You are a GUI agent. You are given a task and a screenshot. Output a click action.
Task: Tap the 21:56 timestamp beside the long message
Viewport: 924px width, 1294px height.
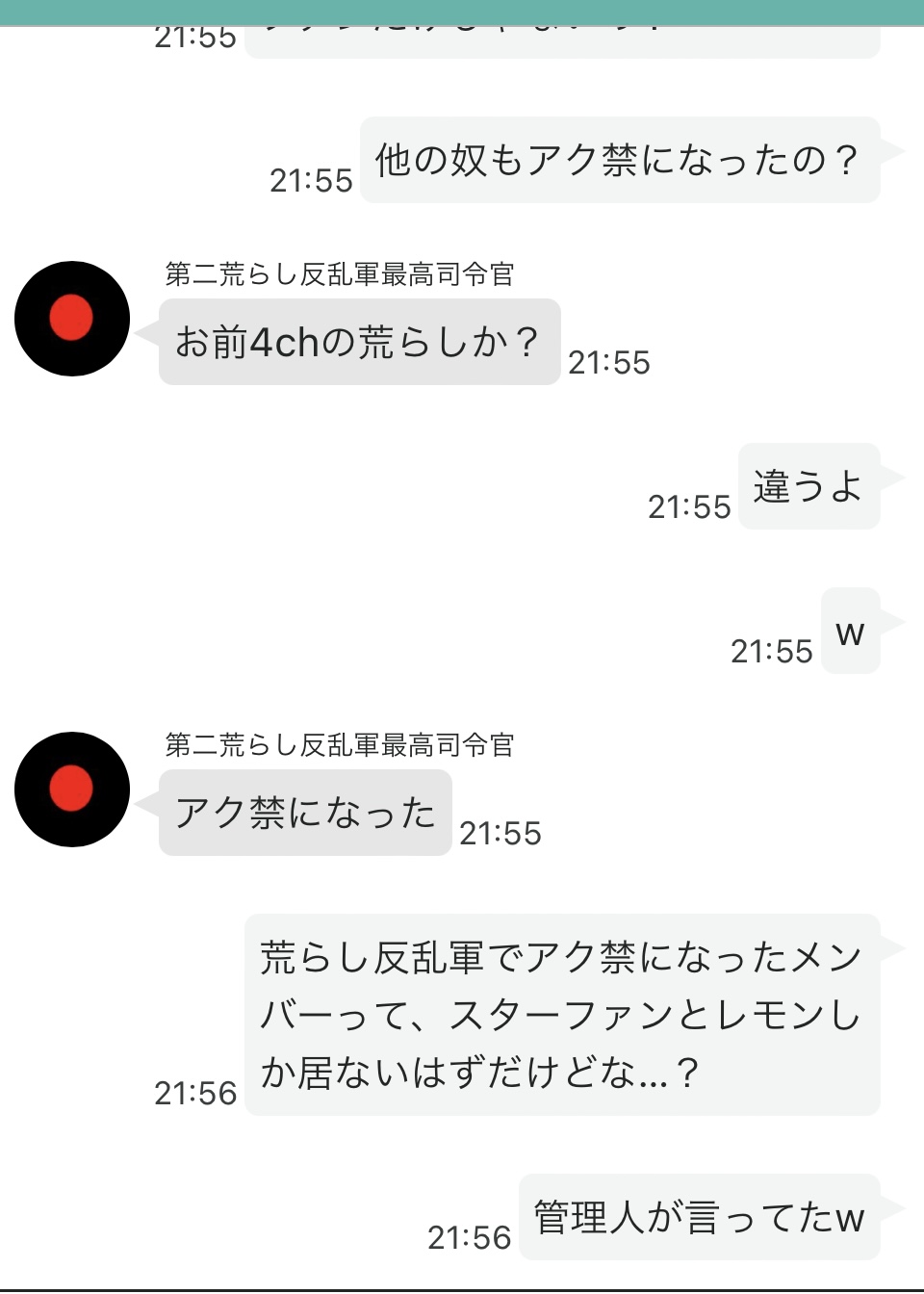coord(197,1092)
